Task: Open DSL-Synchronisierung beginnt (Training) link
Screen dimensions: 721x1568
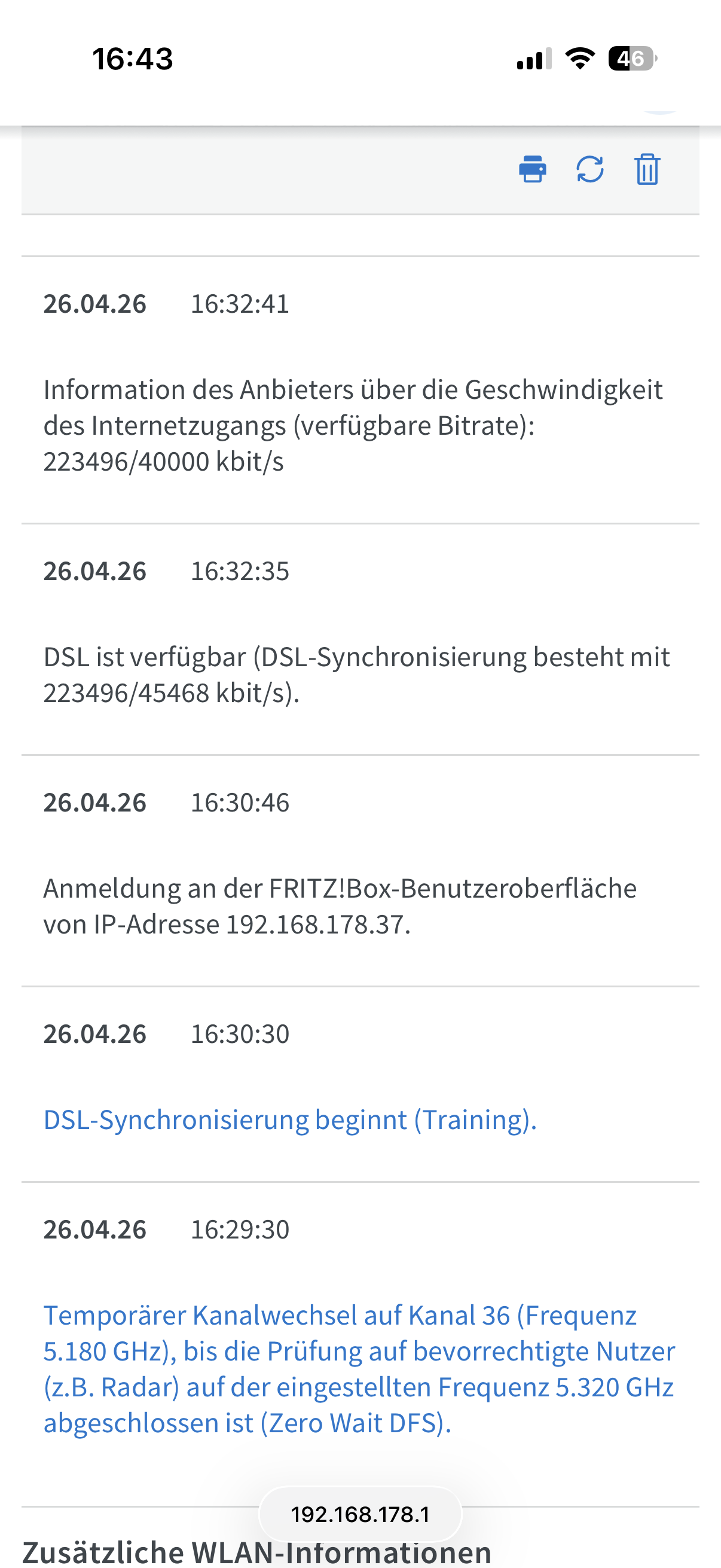Action: [x=289, y=1120]
